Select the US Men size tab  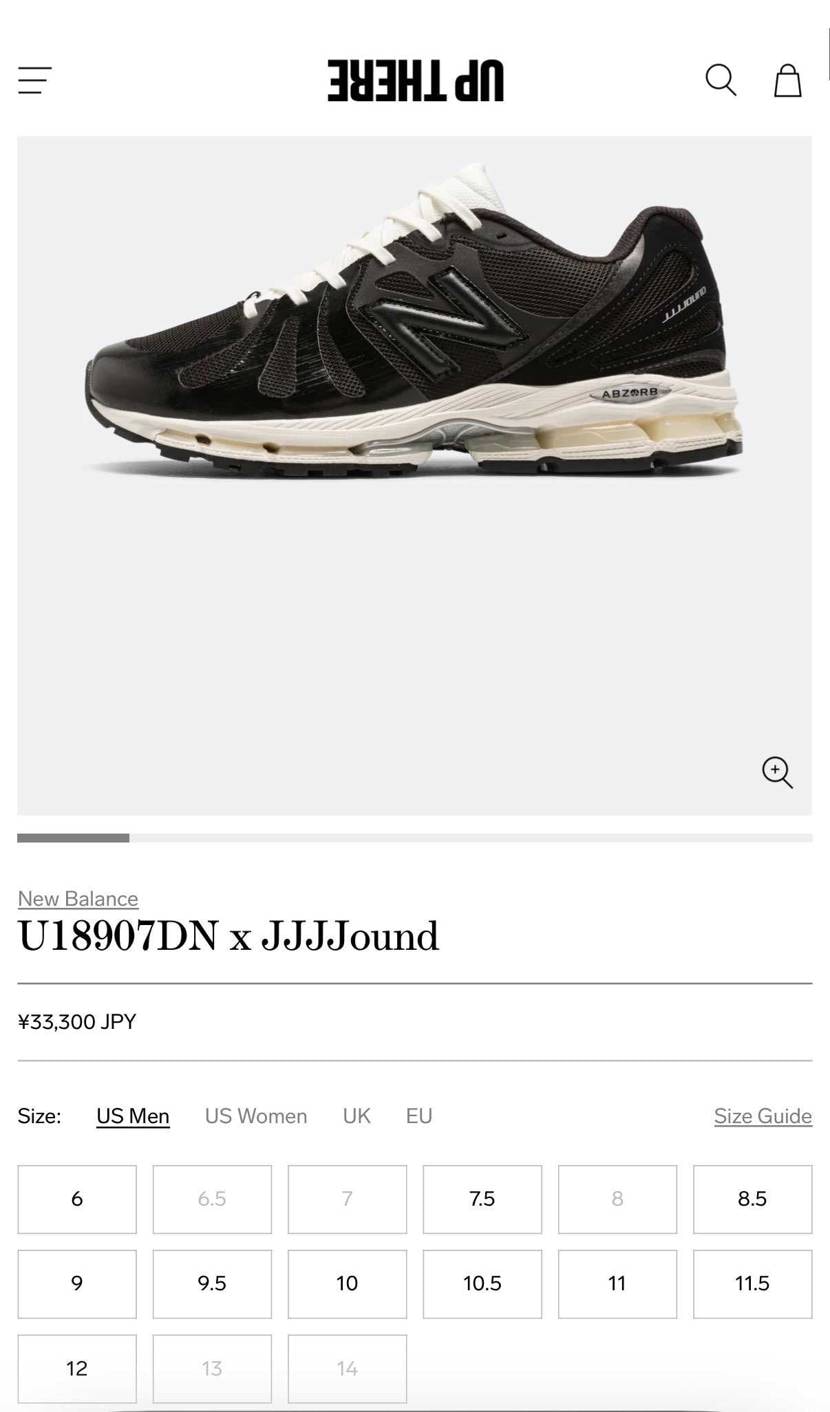click(133, 1116)
